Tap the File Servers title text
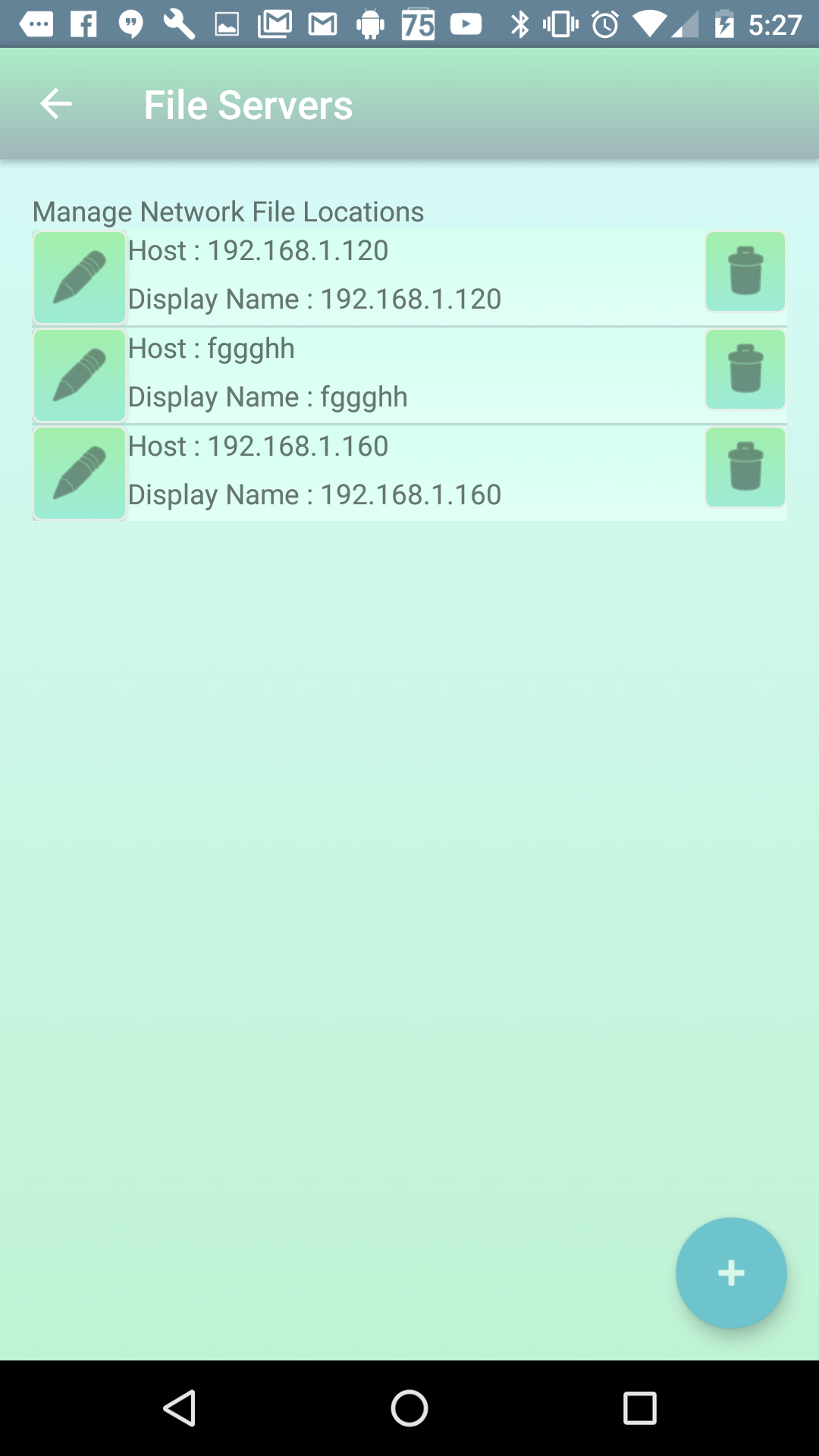 pyautogui.click(x=248, y=104)
